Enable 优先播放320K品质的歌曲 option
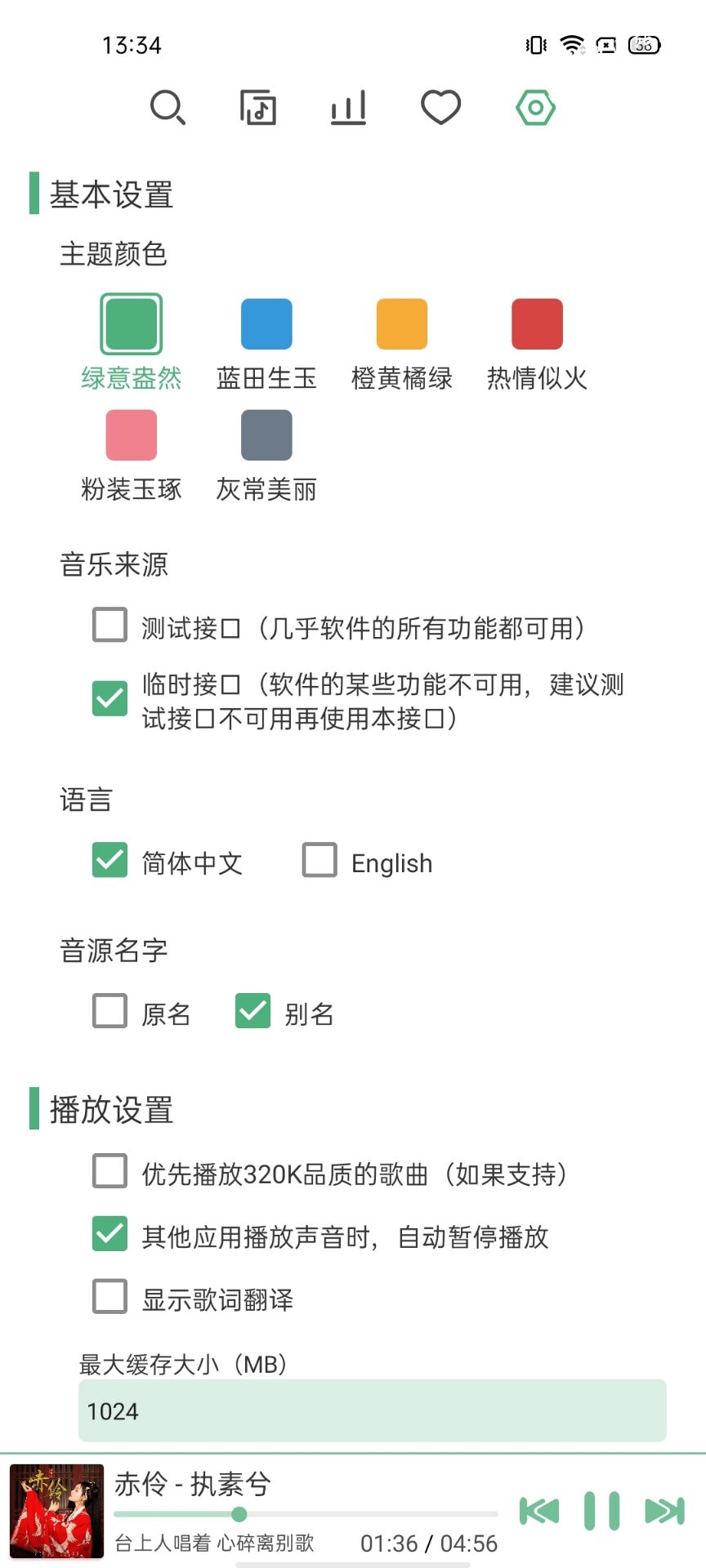706x1568 pixels. [x=110, y=1171]
